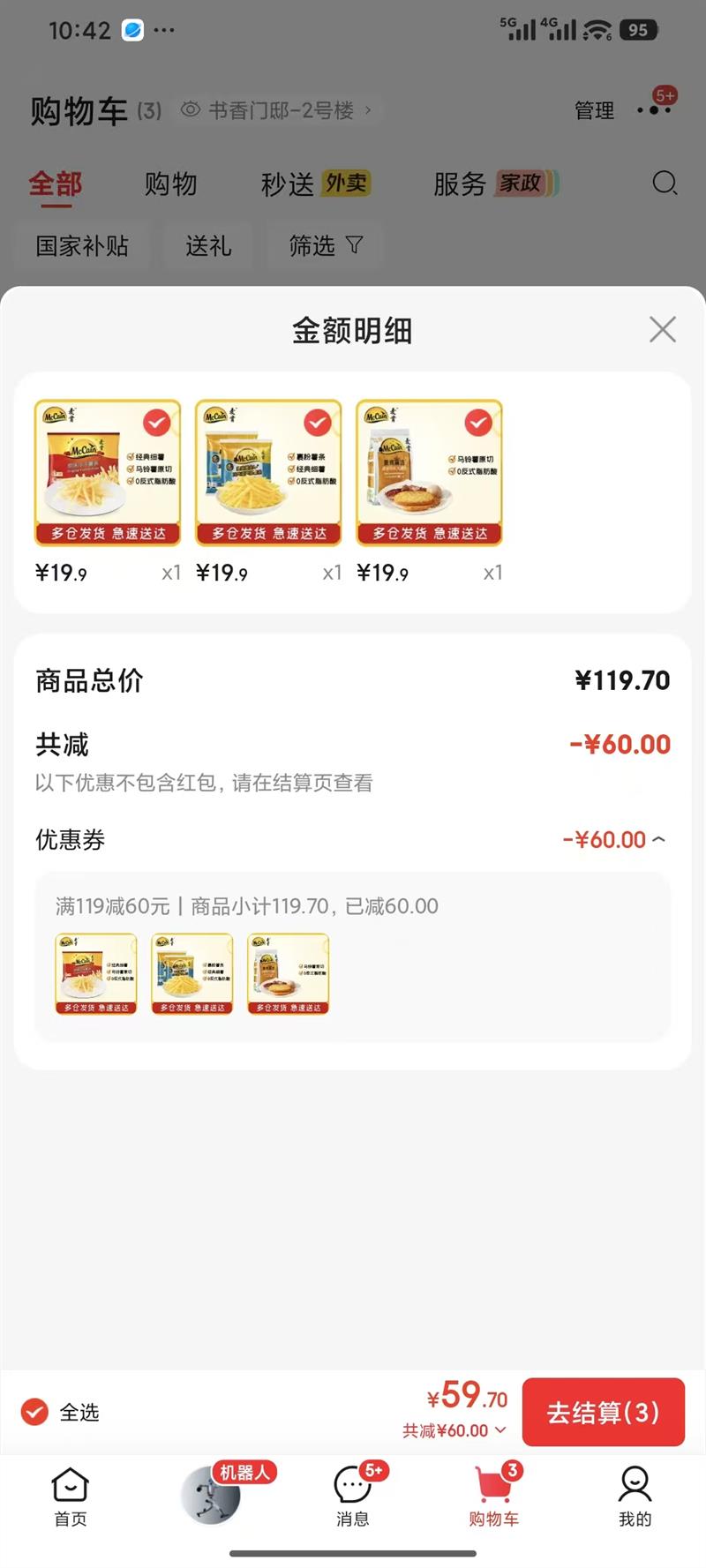Close the 金额明细 panel
706x1568 pixels.
pos(662,330)
